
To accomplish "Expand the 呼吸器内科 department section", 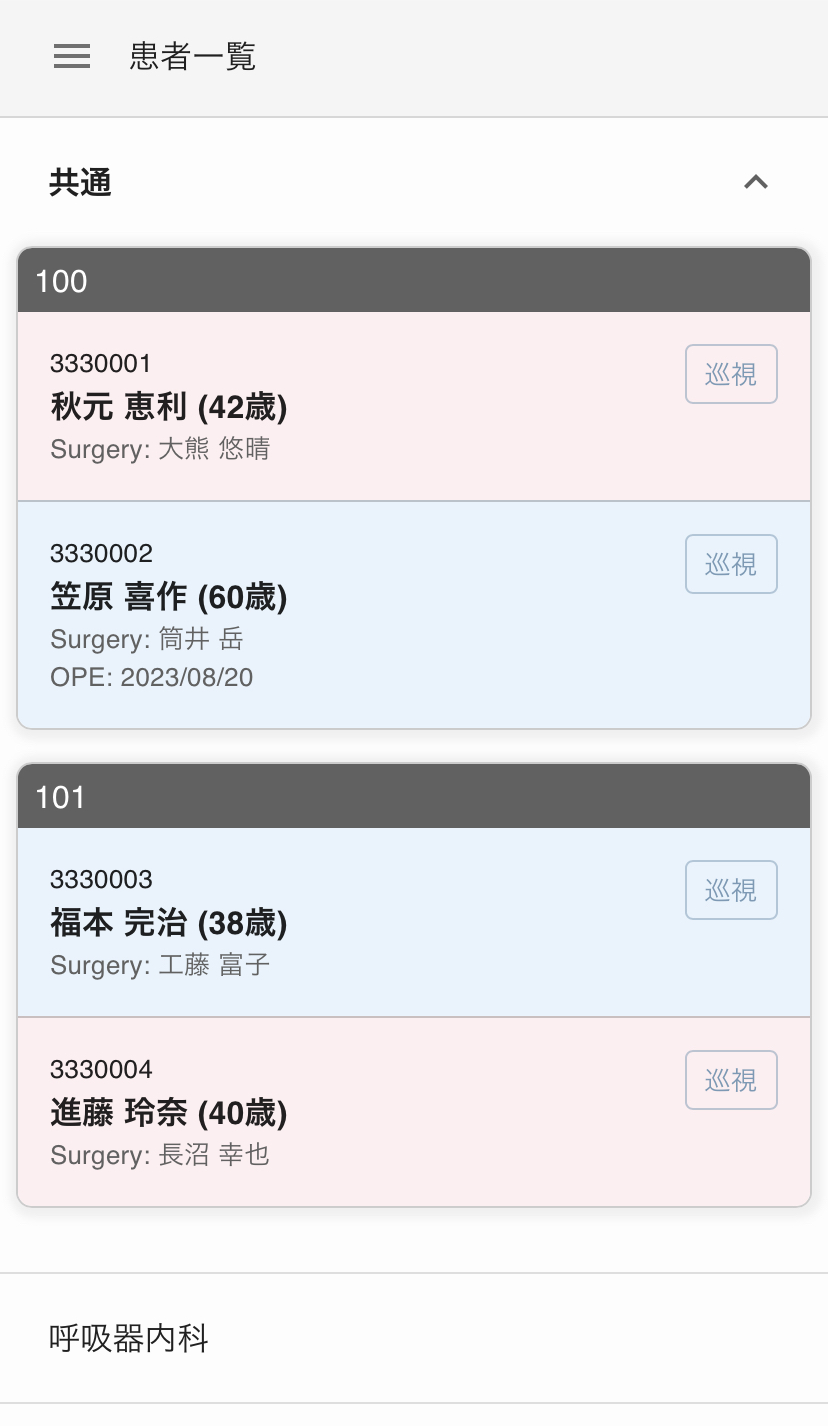I will point(128,1340).
